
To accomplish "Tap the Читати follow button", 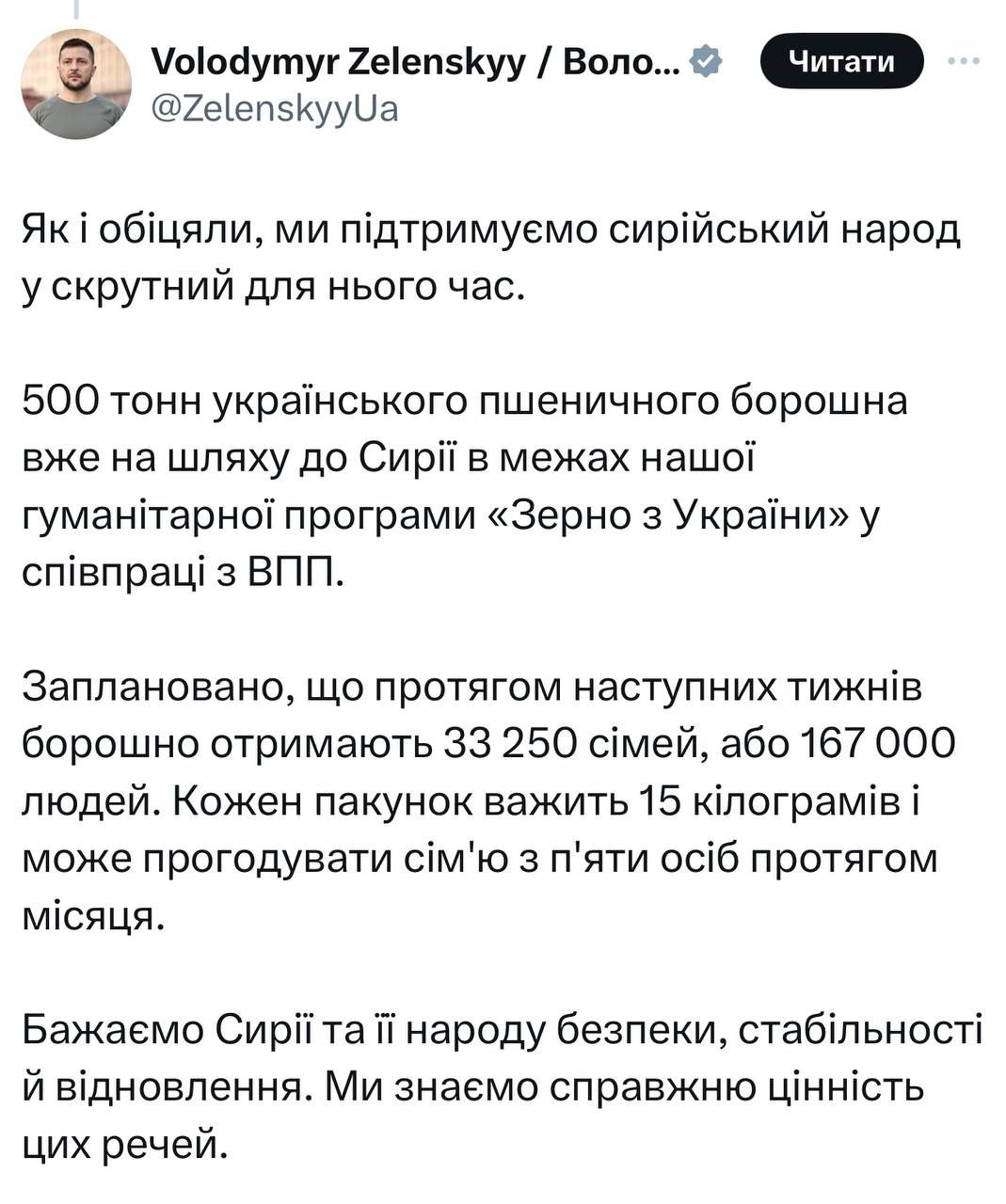I will coord(841,61).
